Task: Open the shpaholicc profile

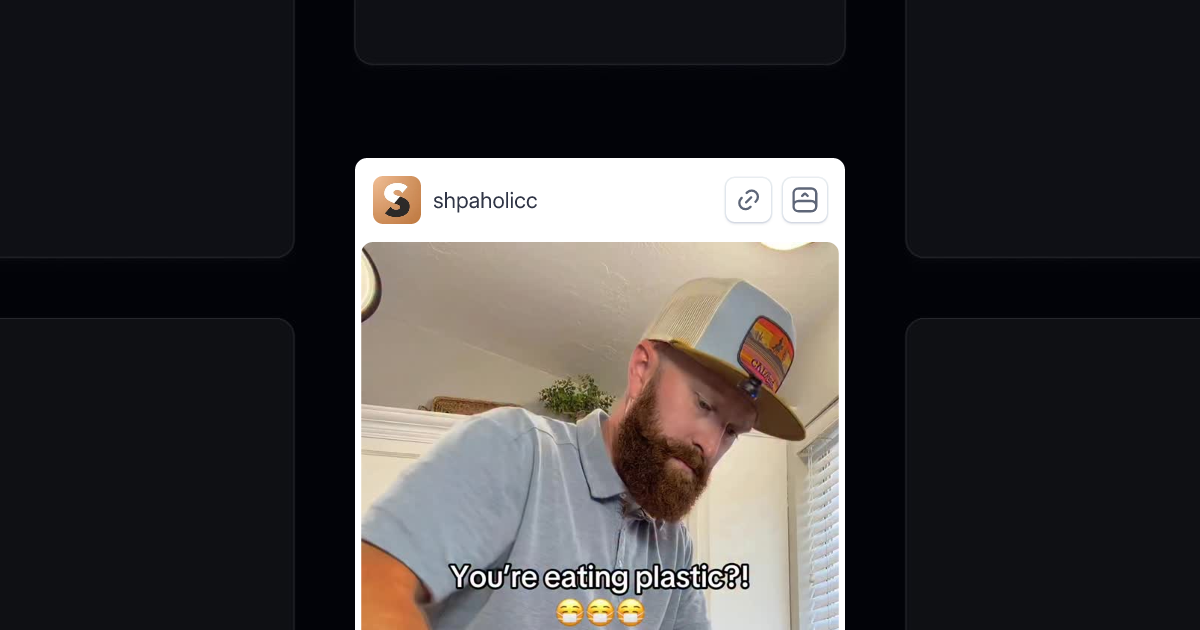Action: [x=485, y=201]
